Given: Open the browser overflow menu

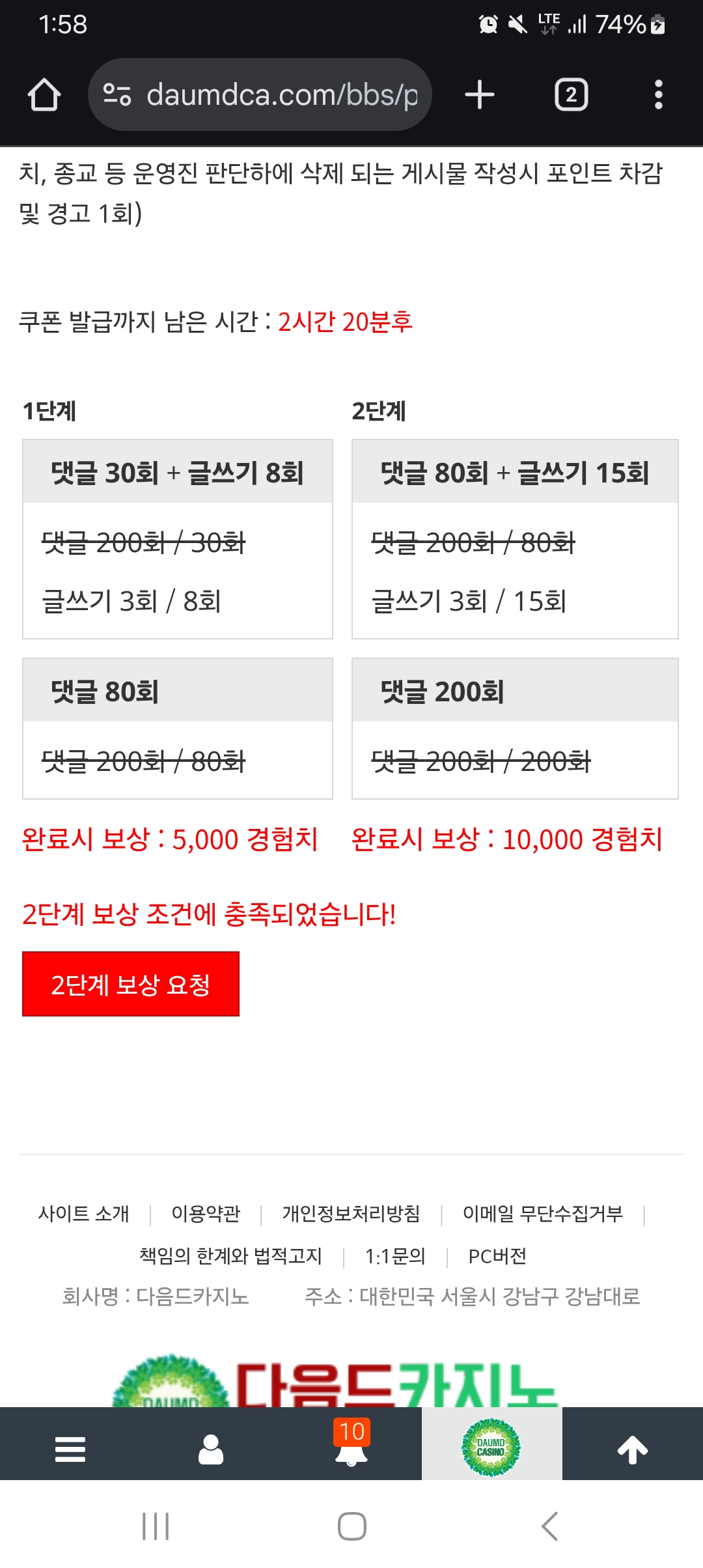Looking at the screenshot, I should point(658,95).
